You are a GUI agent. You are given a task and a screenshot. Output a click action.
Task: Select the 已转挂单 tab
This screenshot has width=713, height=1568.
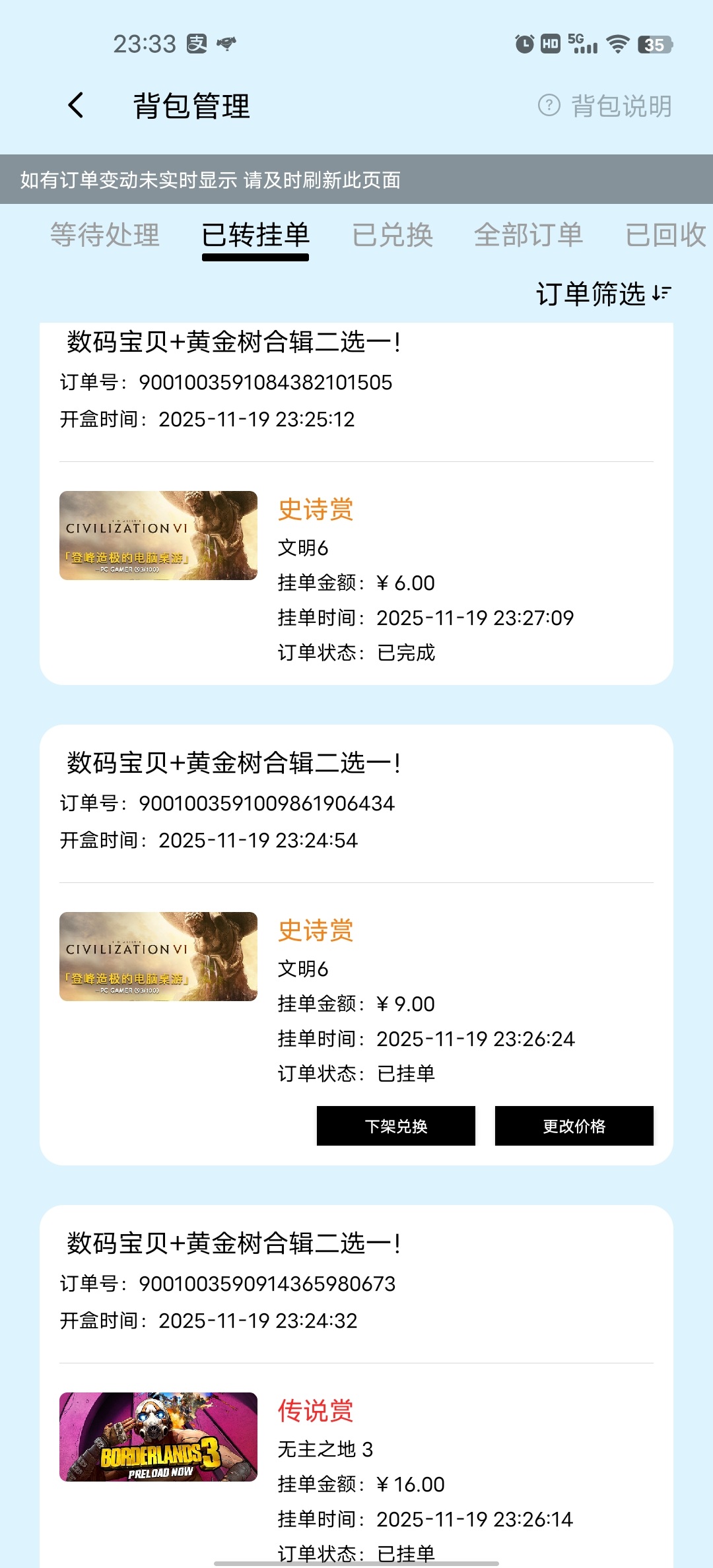(255, 235)
